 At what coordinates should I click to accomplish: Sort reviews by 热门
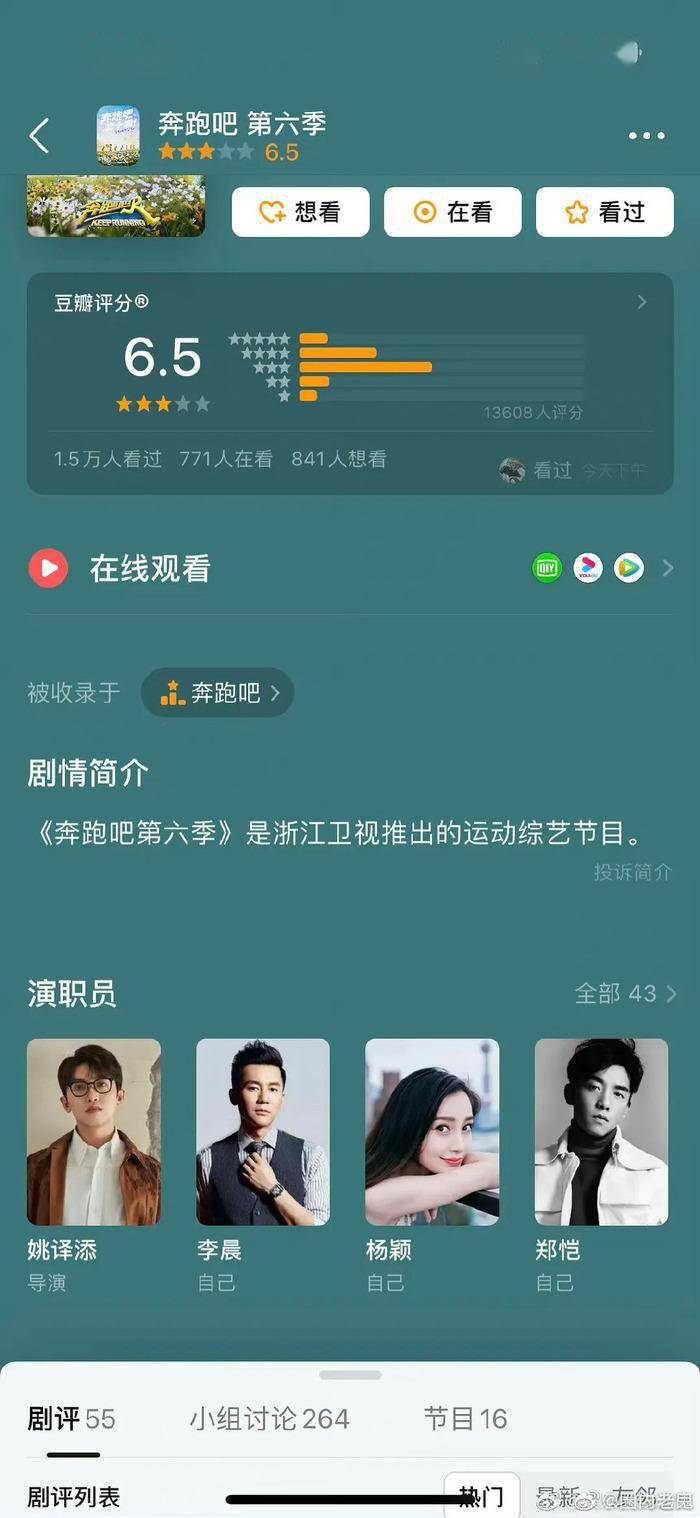pyautogui.click(x=481, y=1496)
